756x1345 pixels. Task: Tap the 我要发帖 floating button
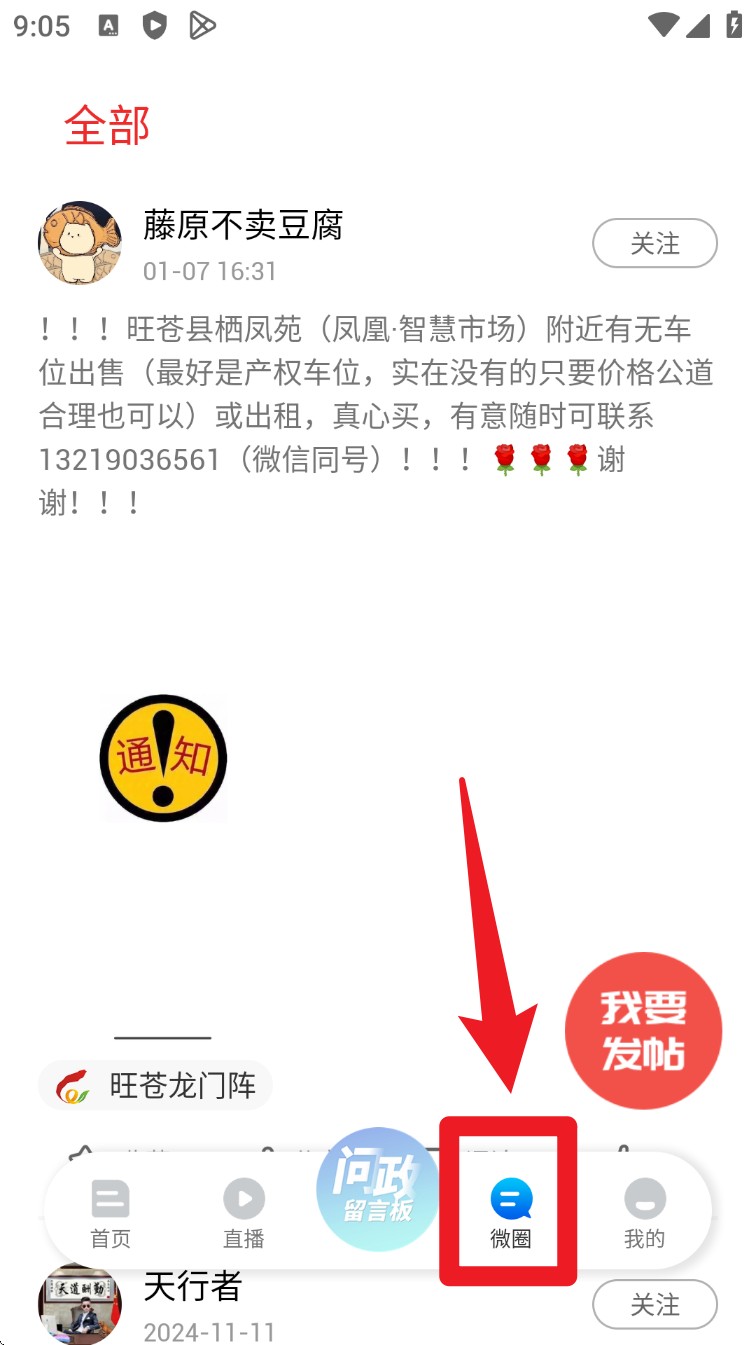pos(643,1031)
